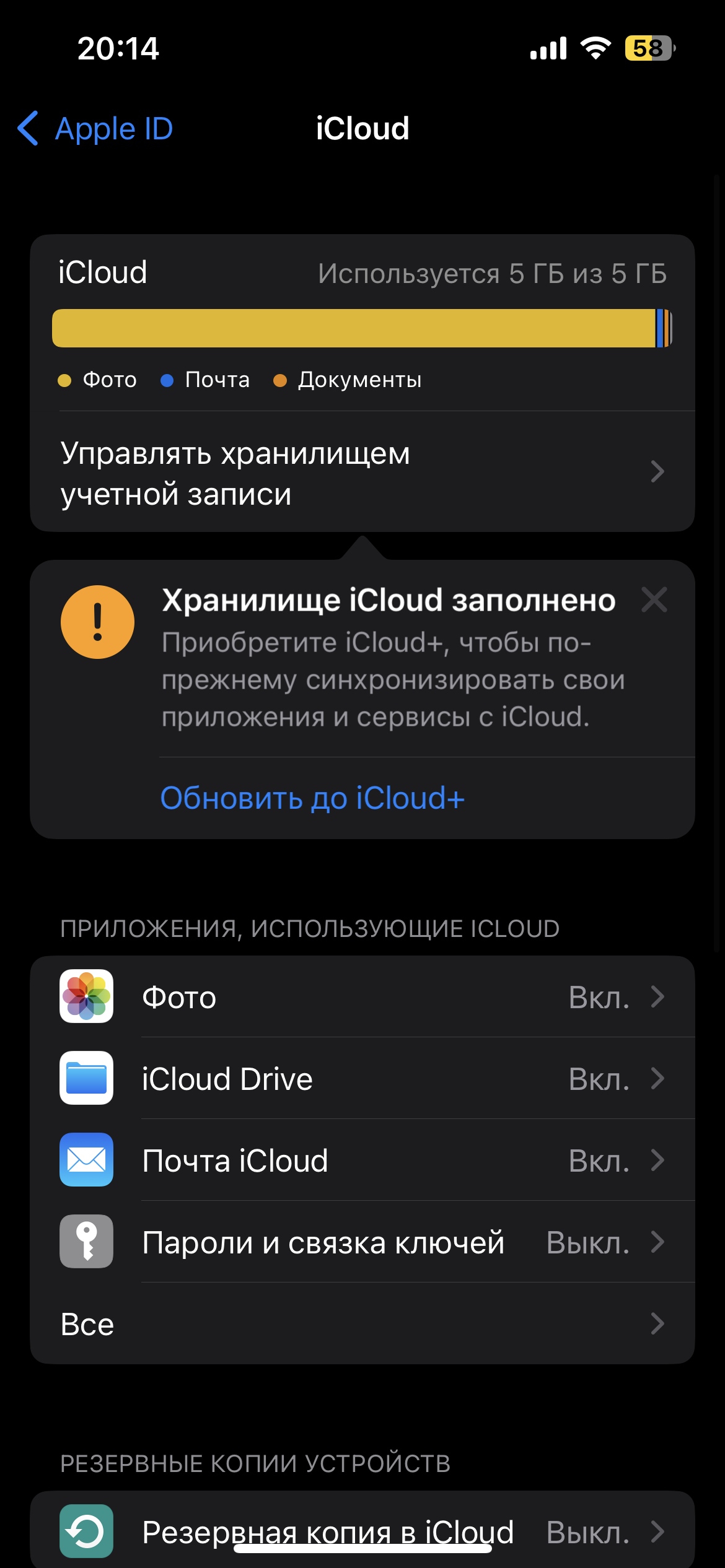725x1568 pixels.
Task: Open iCloud Drive settings
Action: [x=362, y=1079]
